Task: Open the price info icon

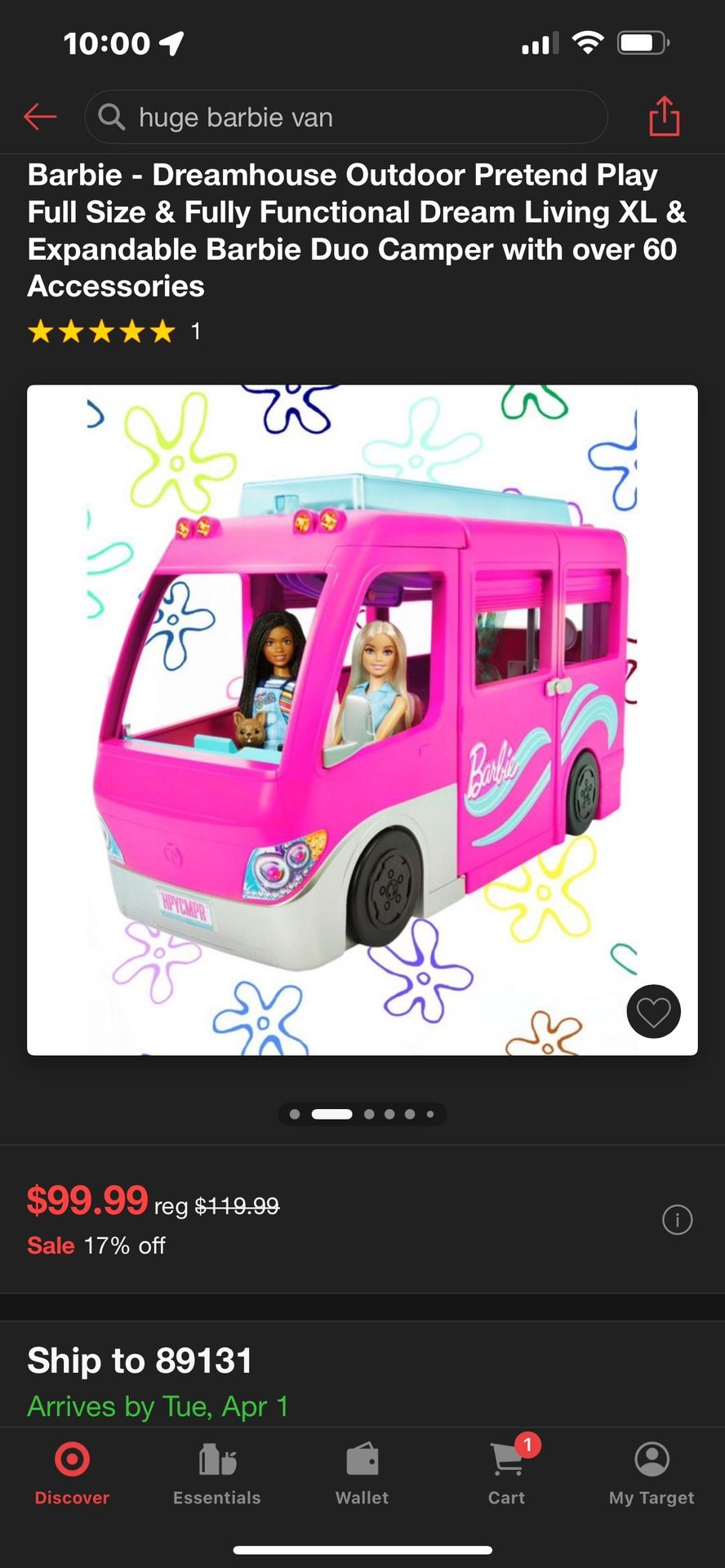Action: pos(677,1220)
